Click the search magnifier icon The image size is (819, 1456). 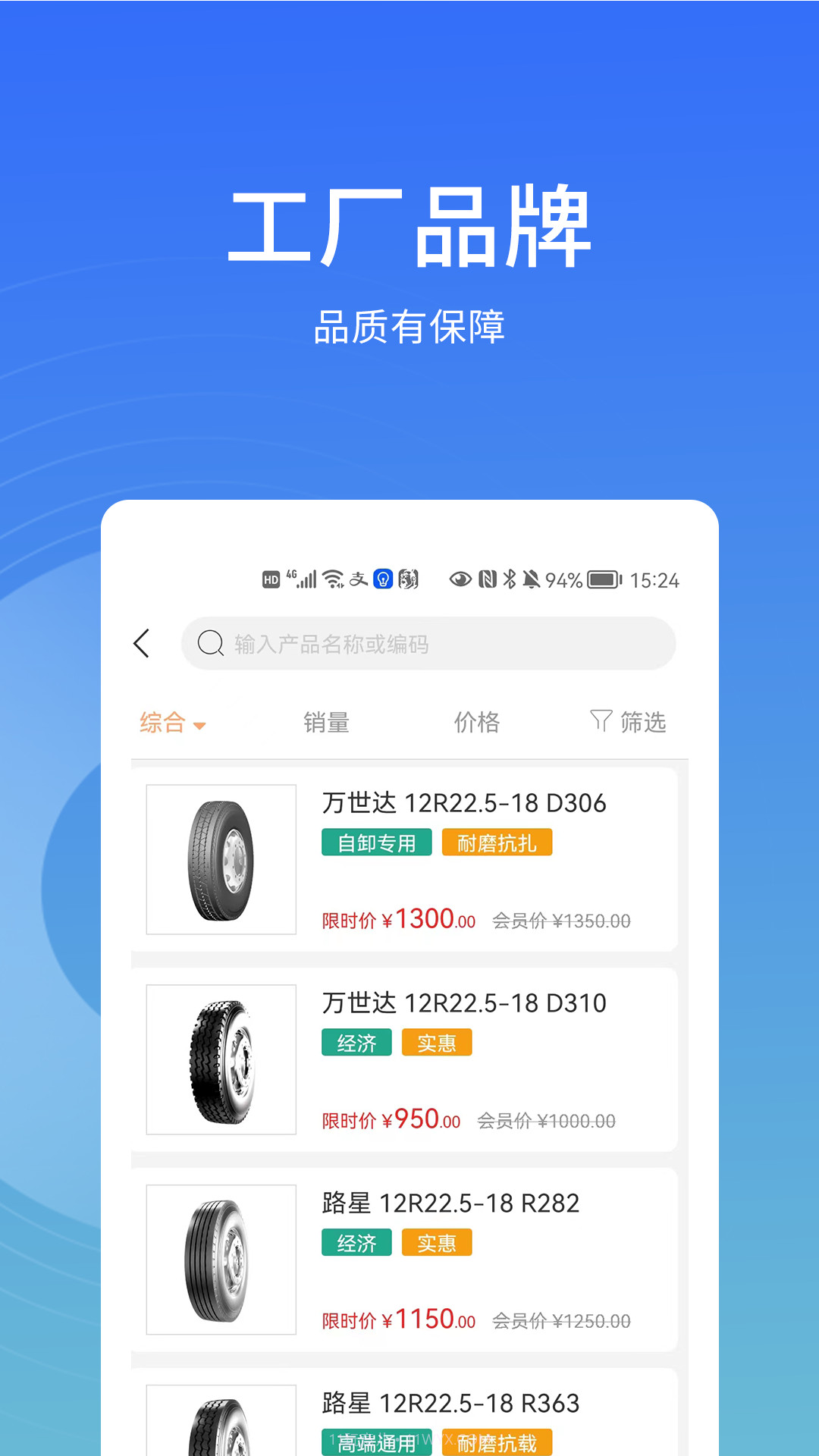[x=209, y=643]
